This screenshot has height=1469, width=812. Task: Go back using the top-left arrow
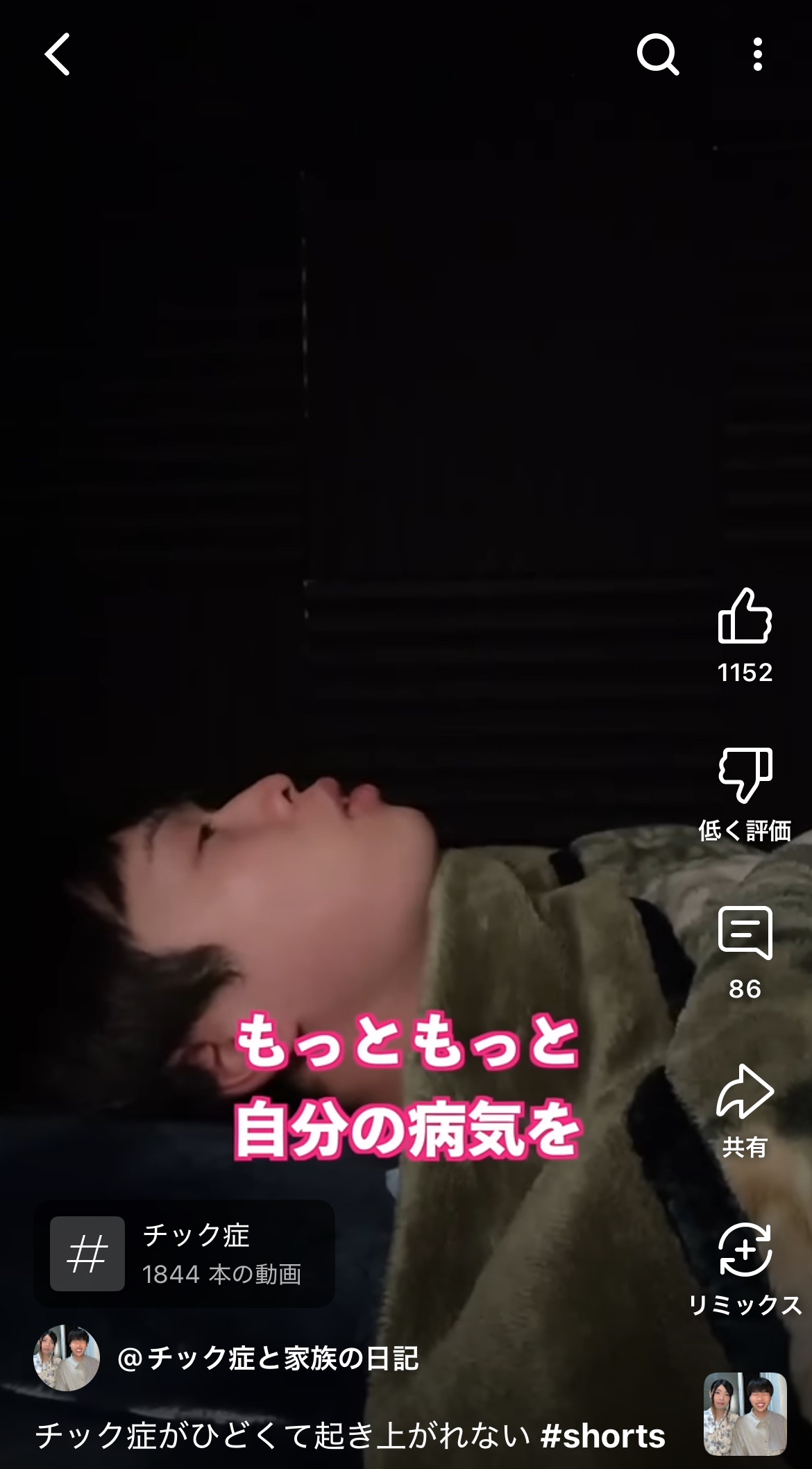(58, 54)
